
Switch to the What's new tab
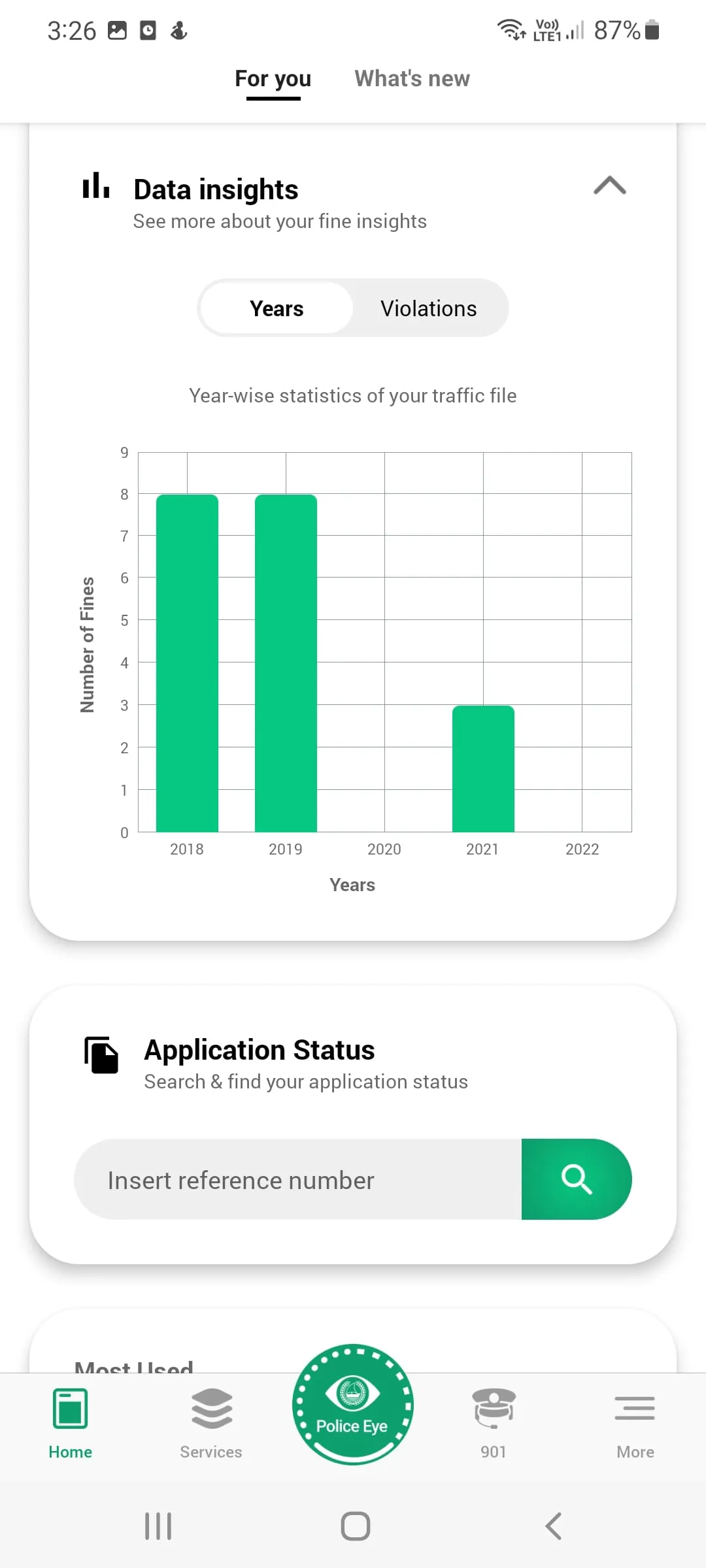pos(412,79)
